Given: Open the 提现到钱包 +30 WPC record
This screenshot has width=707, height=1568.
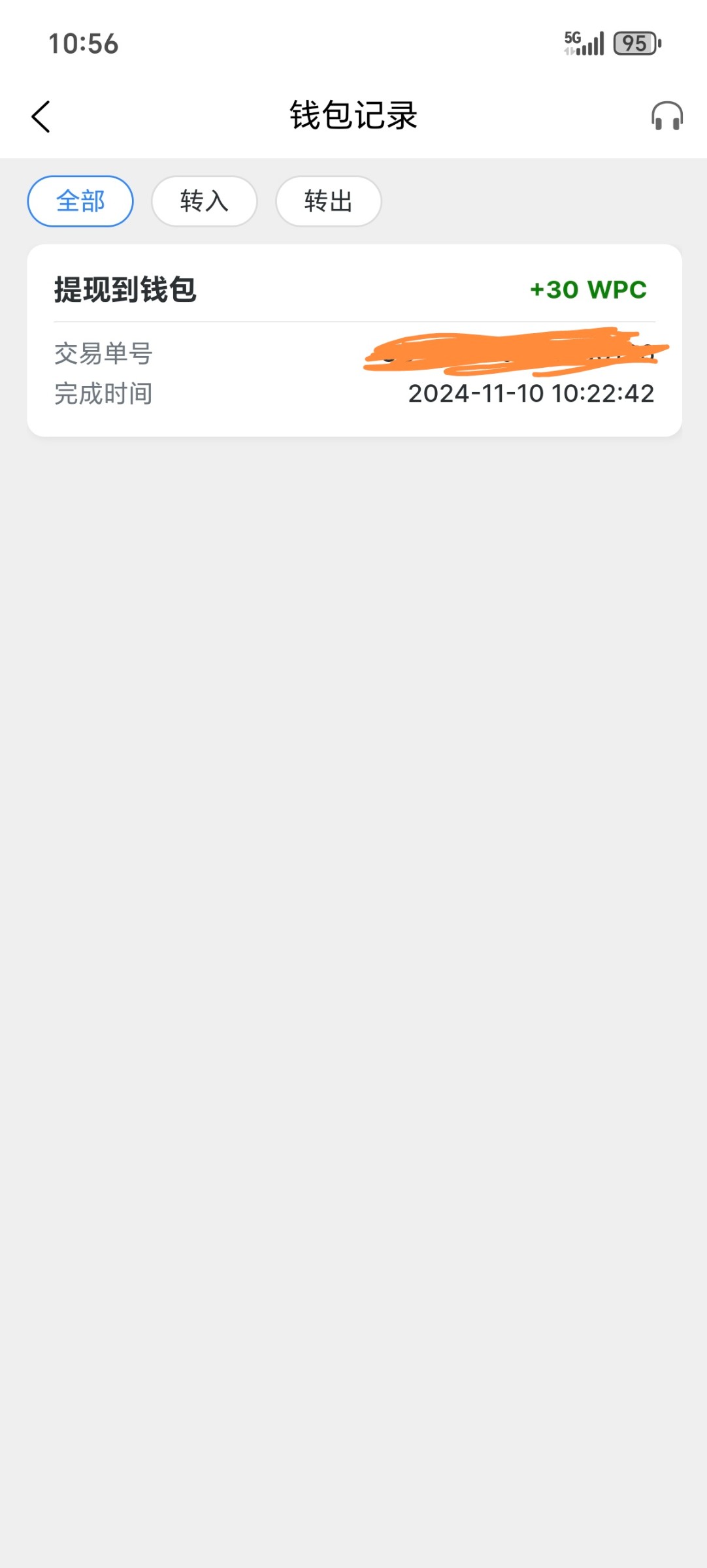Looking at the screenshot, I should (355, 340).
